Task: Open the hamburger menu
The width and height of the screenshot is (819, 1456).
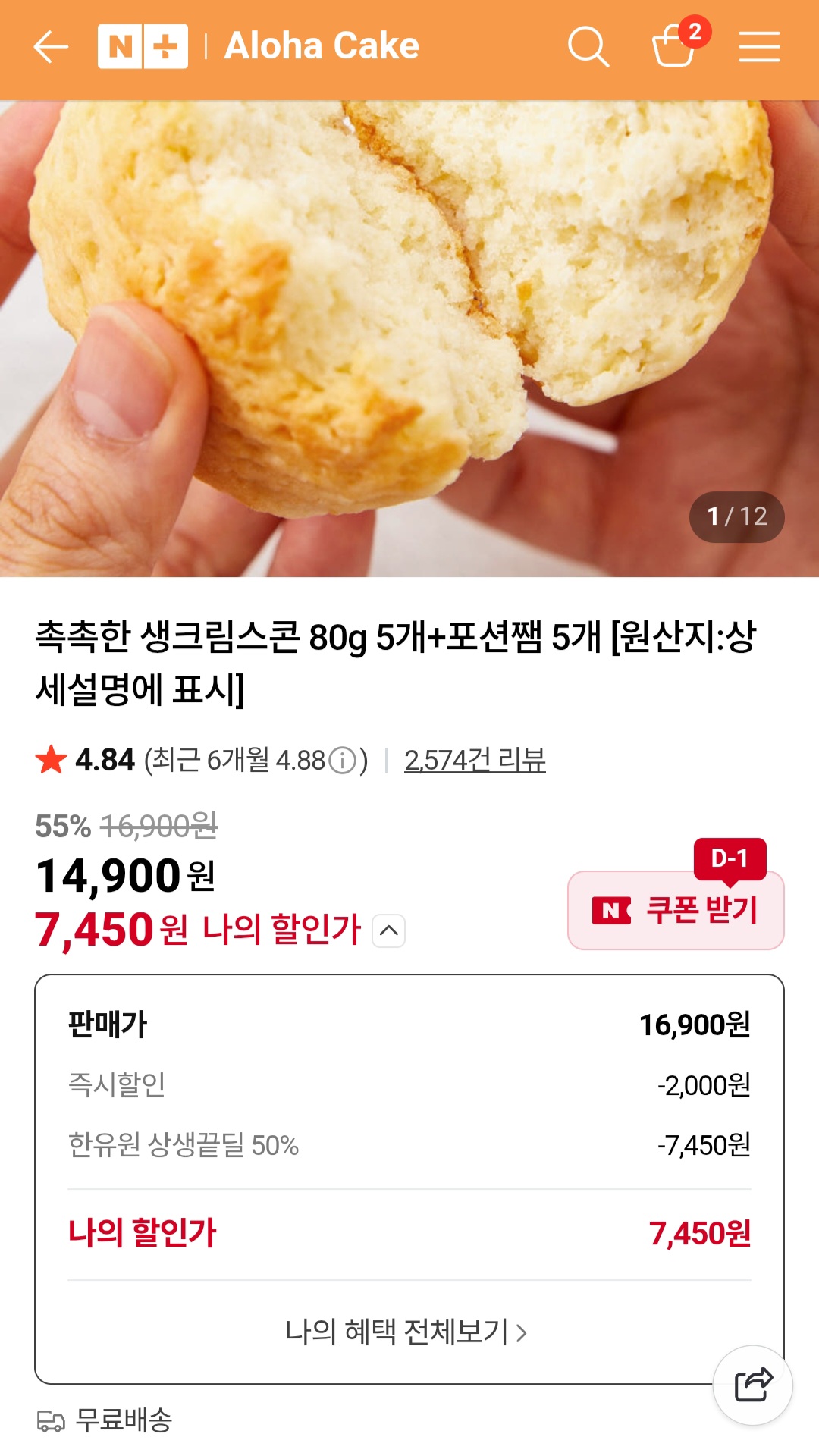Action: pyautogui.click(x=759, y=47)
